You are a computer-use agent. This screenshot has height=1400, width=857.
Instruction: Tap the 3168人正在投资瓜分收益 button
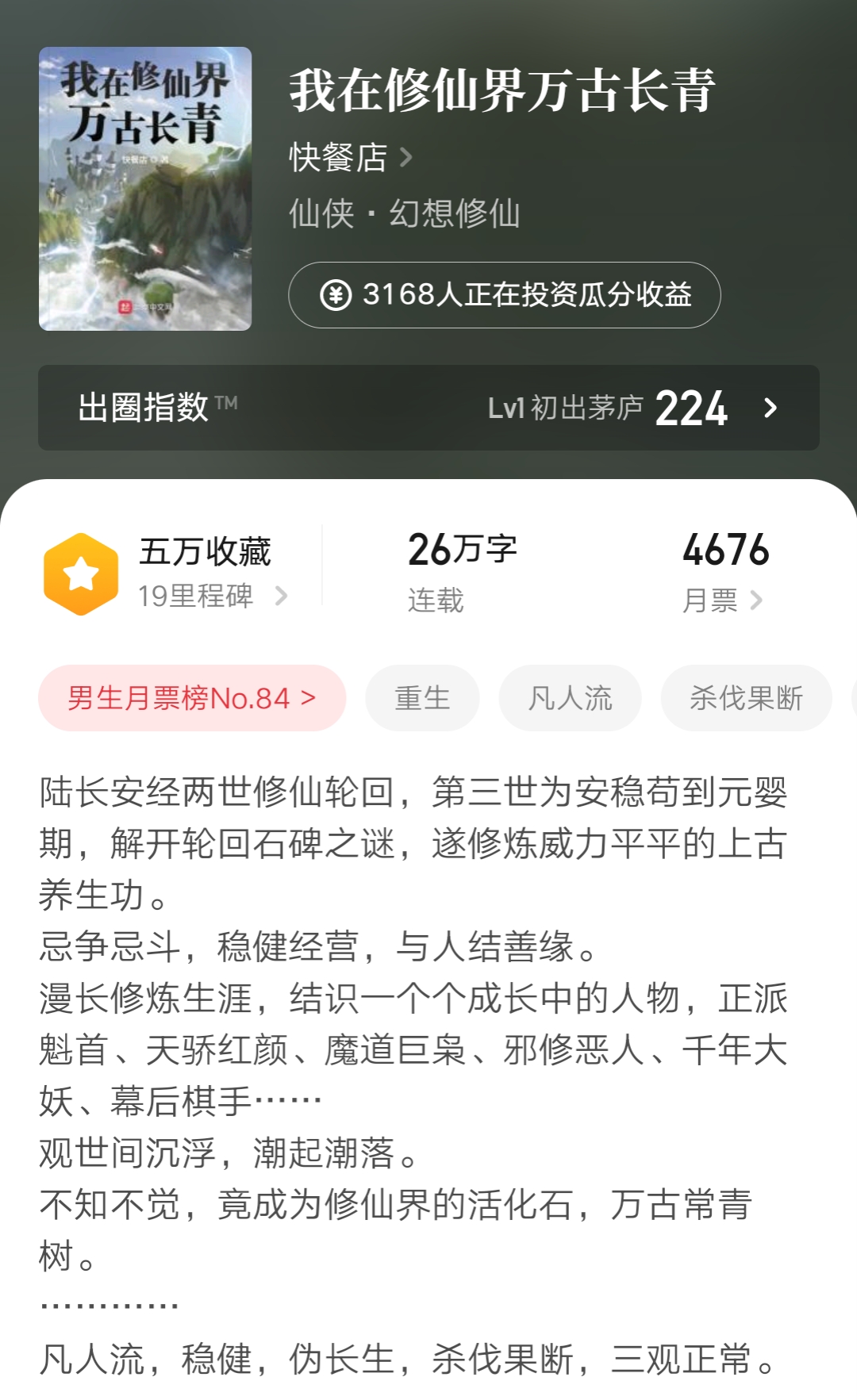coord(508,295)
